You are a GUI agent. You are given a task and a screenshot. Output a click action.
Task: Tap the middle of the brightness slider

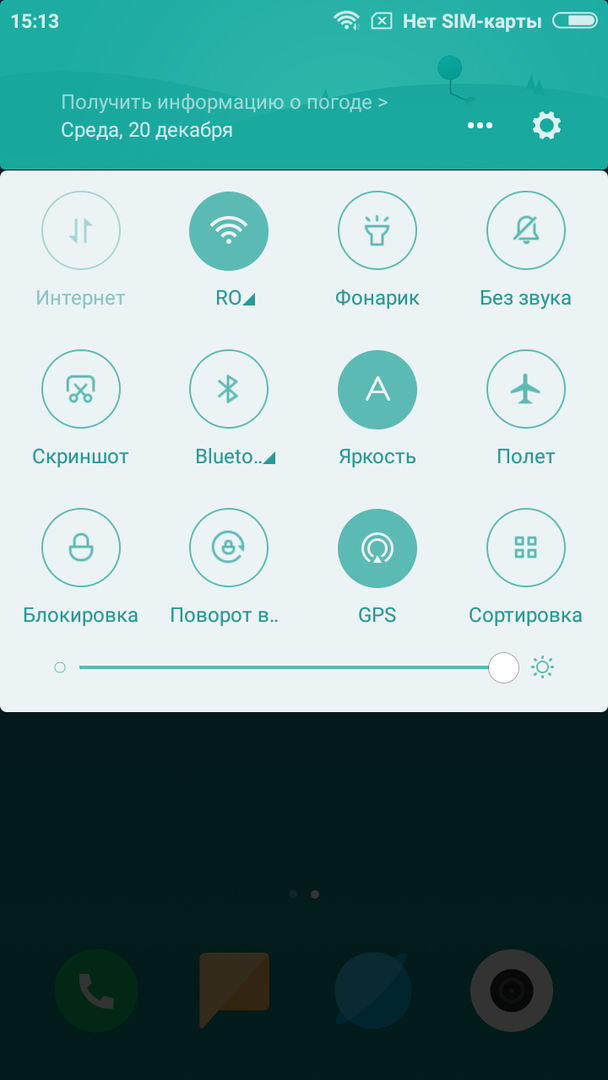[x=291, y=667]
